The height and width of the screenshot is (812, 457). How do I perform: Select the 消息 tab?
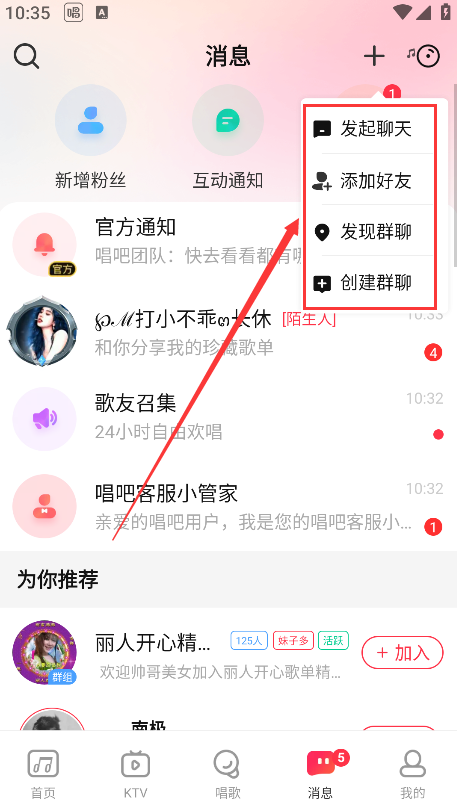coord(321,774)
